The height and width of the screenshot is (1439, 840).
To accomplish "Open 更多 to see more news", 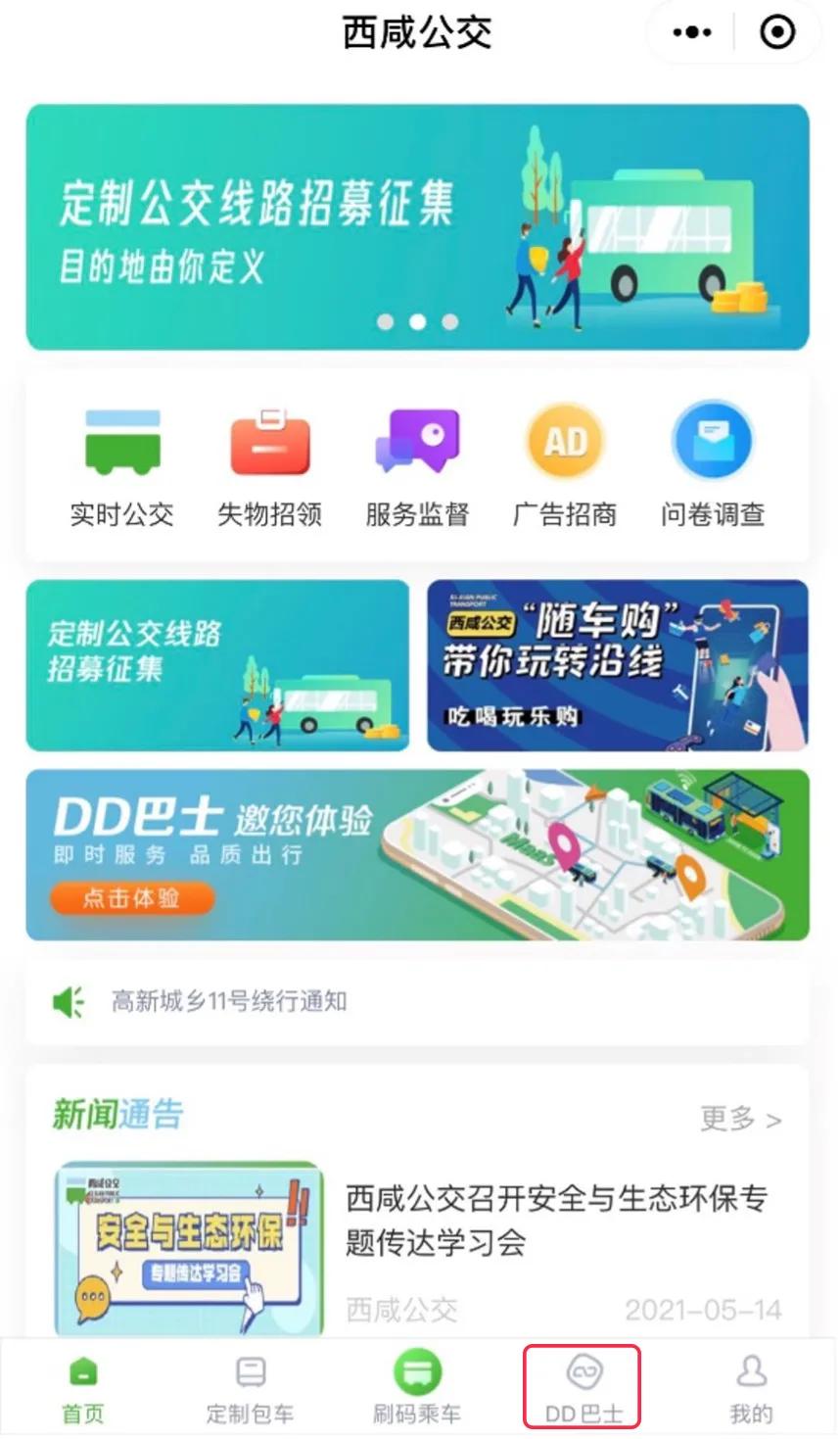I will pos(741,1121).
